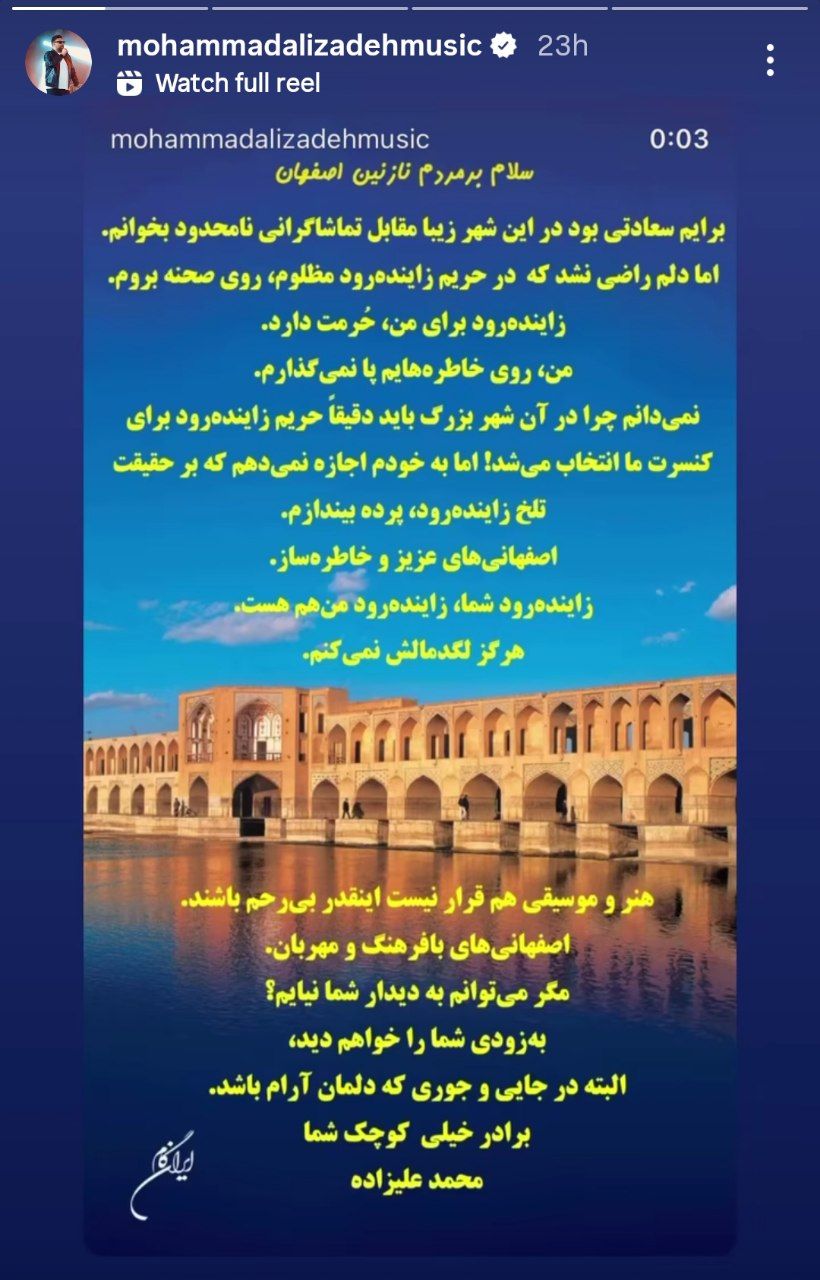Tap Watch full reel link
This screenshot has width=820, height=1280.
tap(237, 84)
